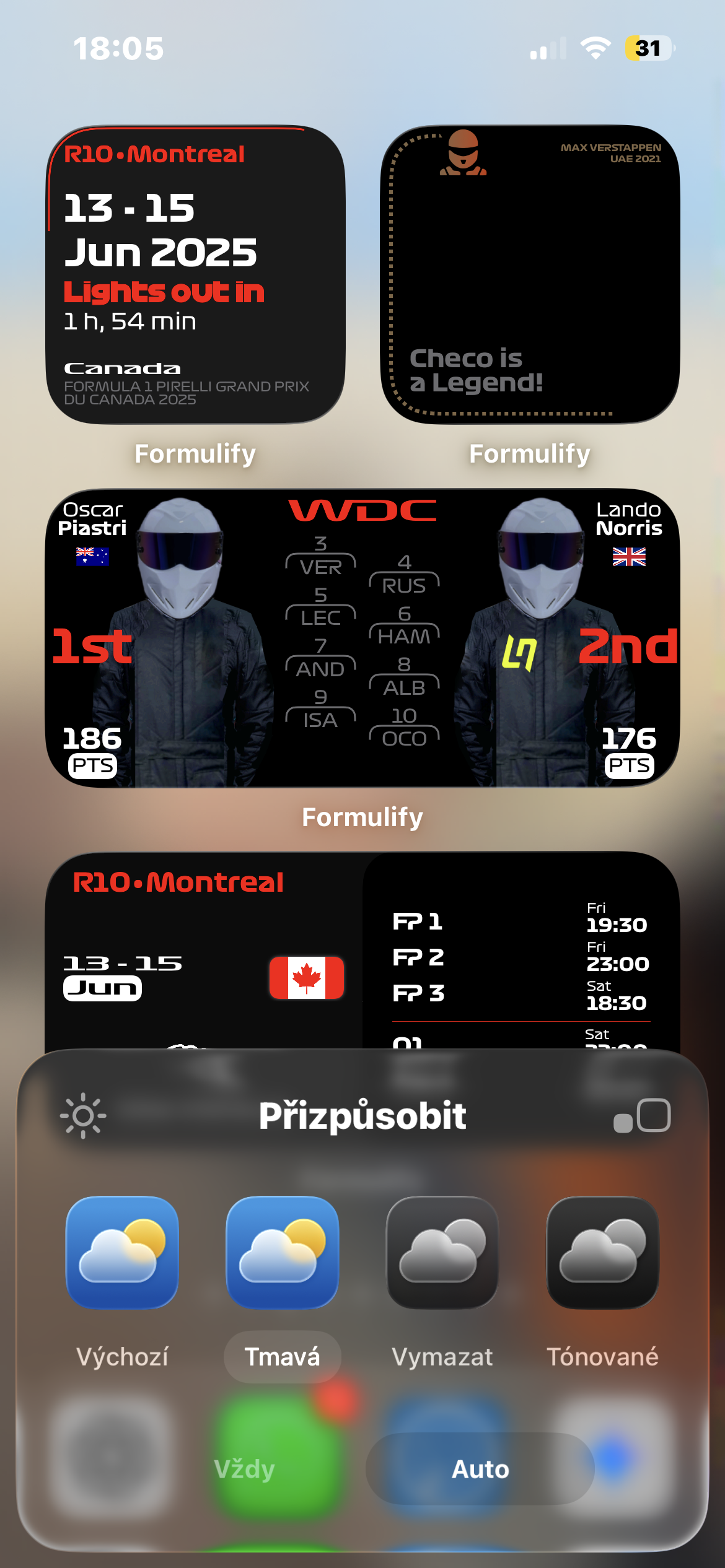Set dark mode to Vždy
Viewport: 725px width, 1568px height.
coord(245,1469)
